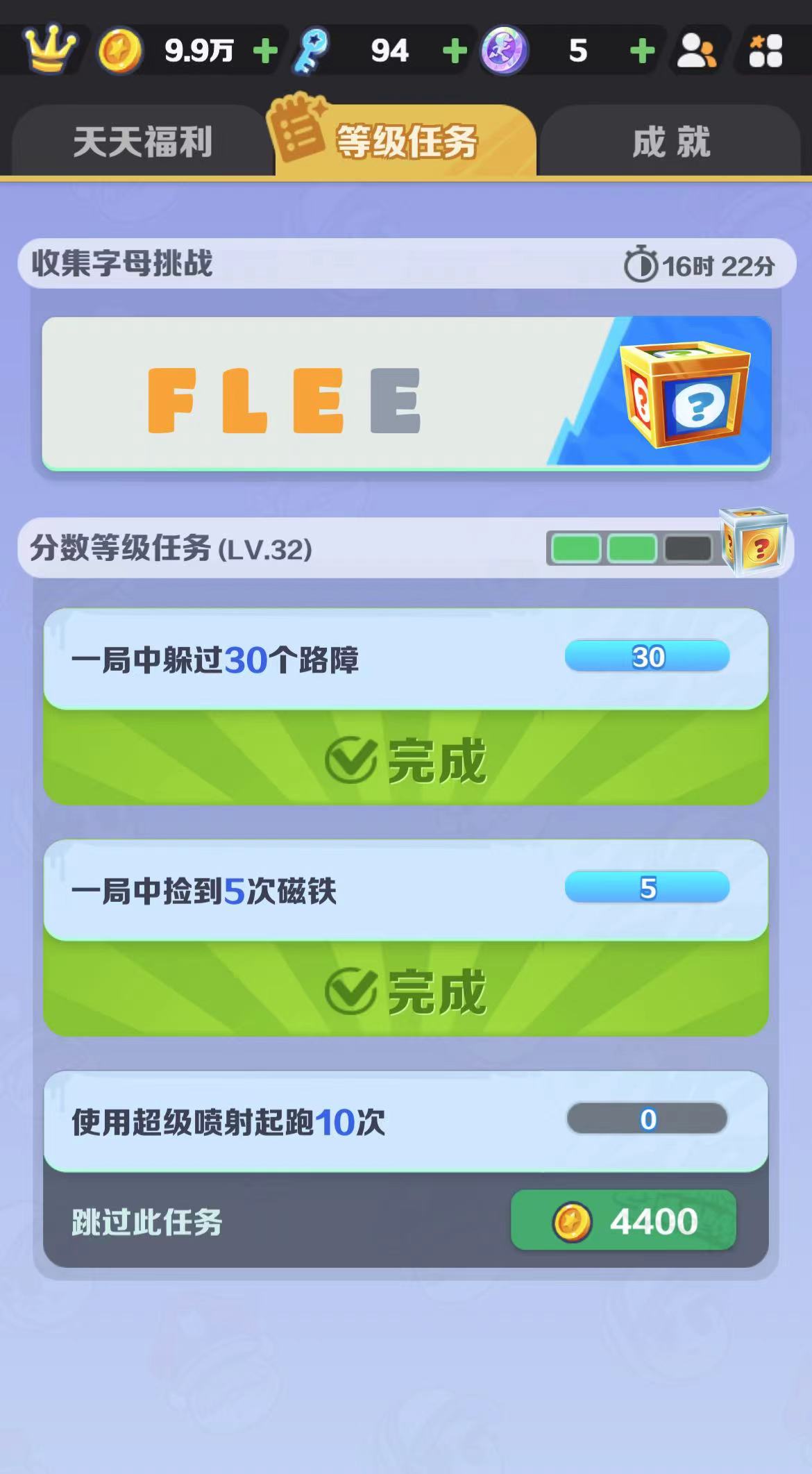The height and width of the screenshot is (1474, 812).
Task: Skip this task for 4400 coins
Action: [623, 1221]
